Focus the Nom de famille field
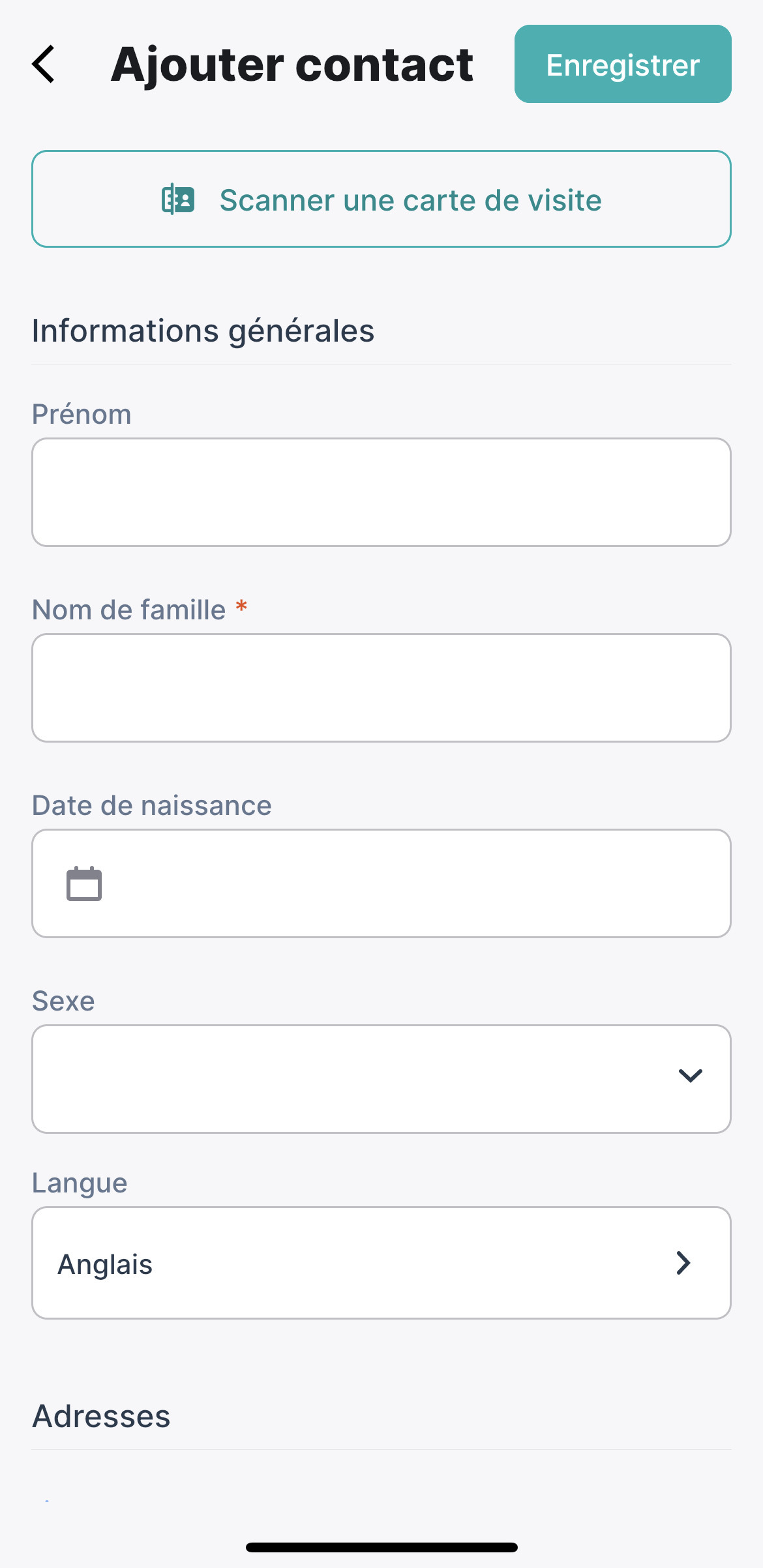 click(x=381, y=688)
